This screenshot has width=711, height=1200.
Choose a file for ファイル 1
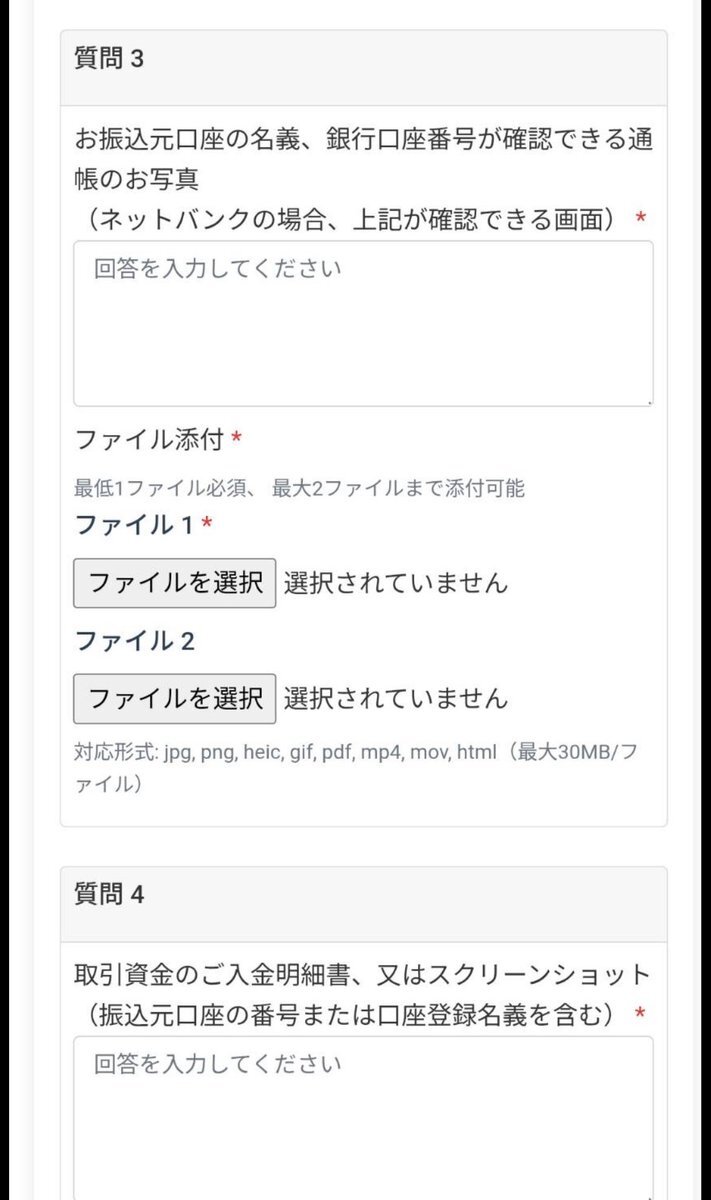(x=175, y=583)
